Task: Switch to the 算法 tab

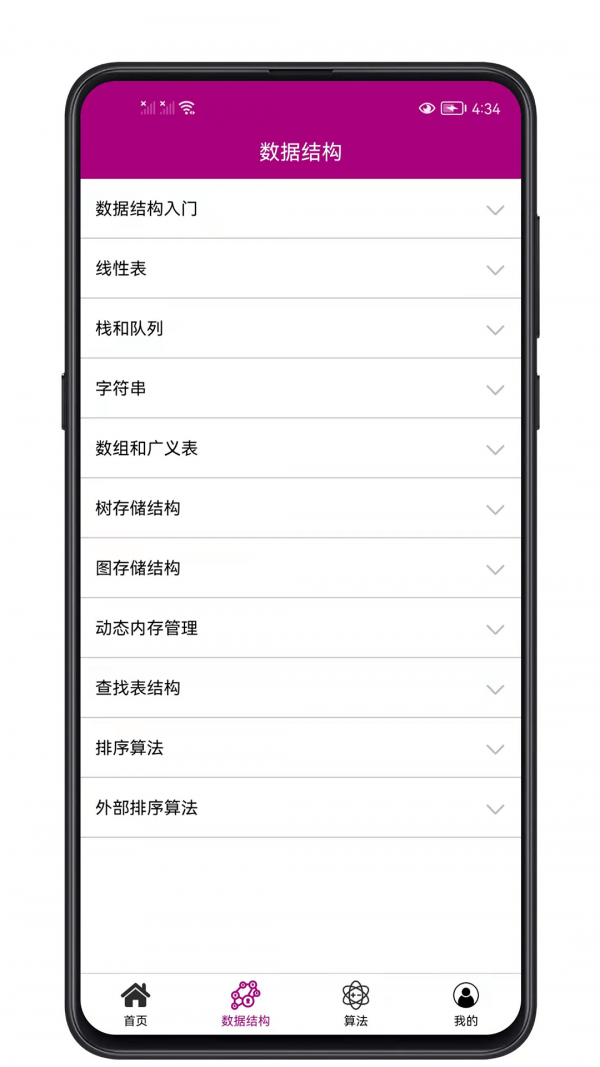Action: [355, 1003]
